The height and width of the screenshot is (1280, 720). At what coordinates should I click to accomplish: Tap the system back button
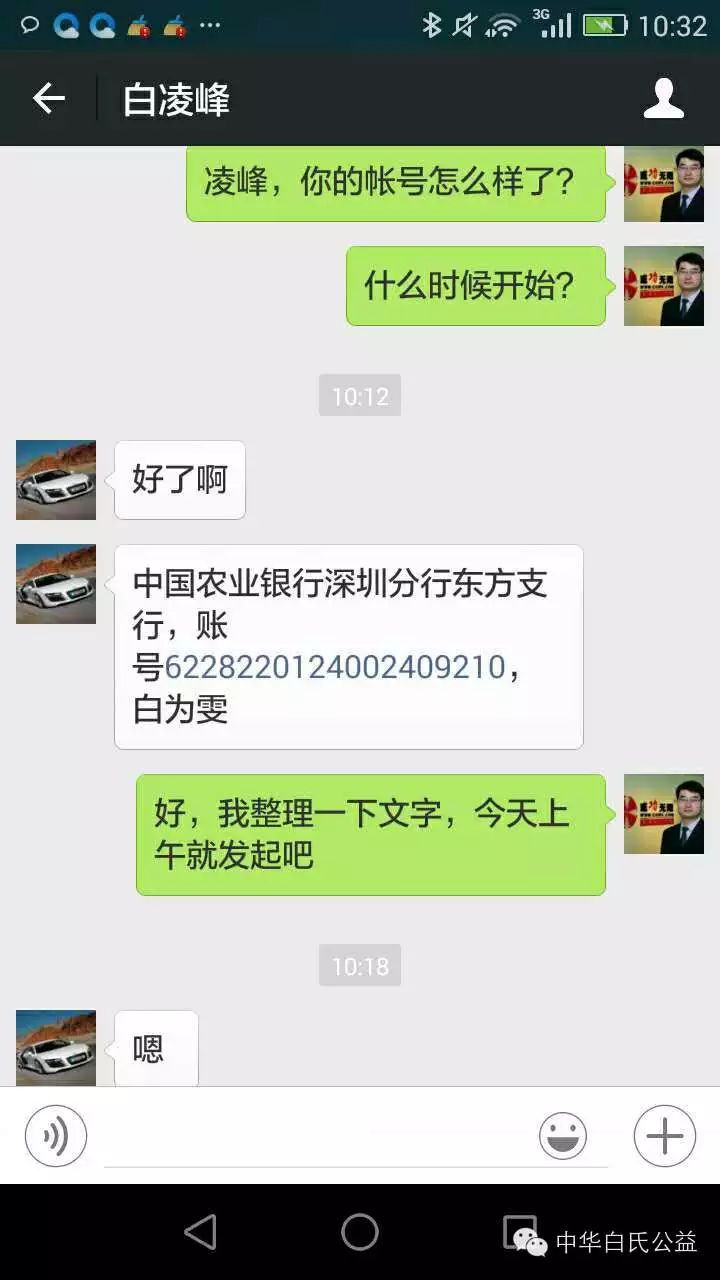click(x=200, y=1232)
